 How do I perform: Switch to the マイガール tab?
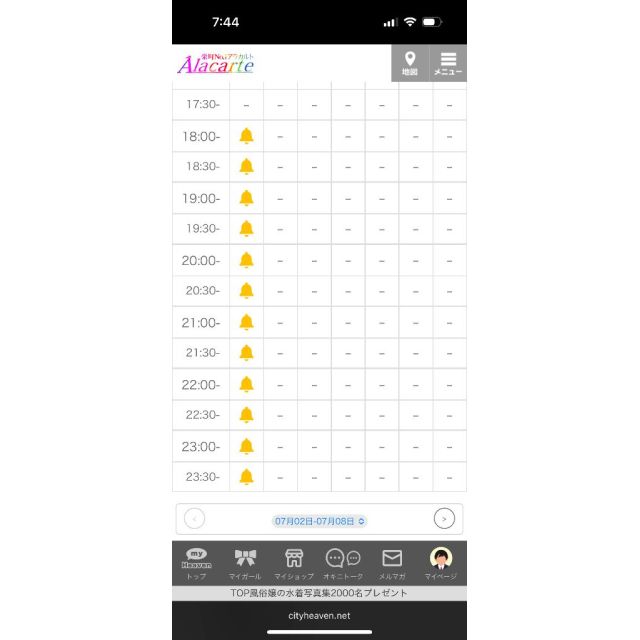pyautogui.click(x=245, y=563)
